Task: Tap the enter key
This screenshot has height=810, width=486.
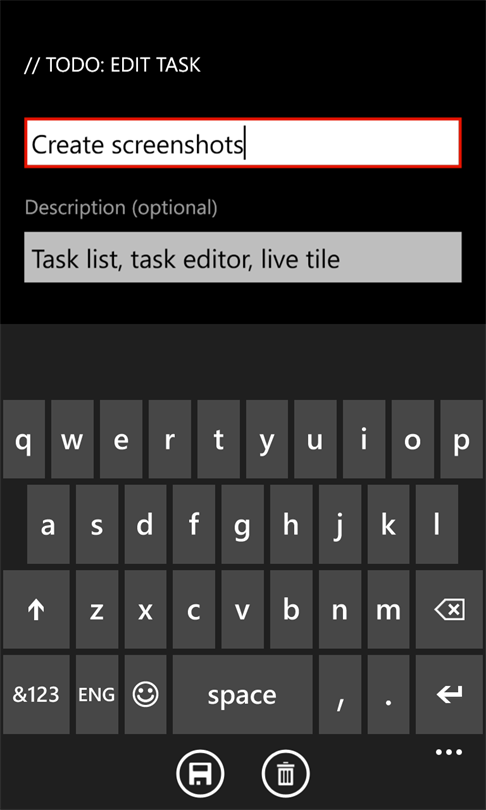Action: click(x=449, y=695)
